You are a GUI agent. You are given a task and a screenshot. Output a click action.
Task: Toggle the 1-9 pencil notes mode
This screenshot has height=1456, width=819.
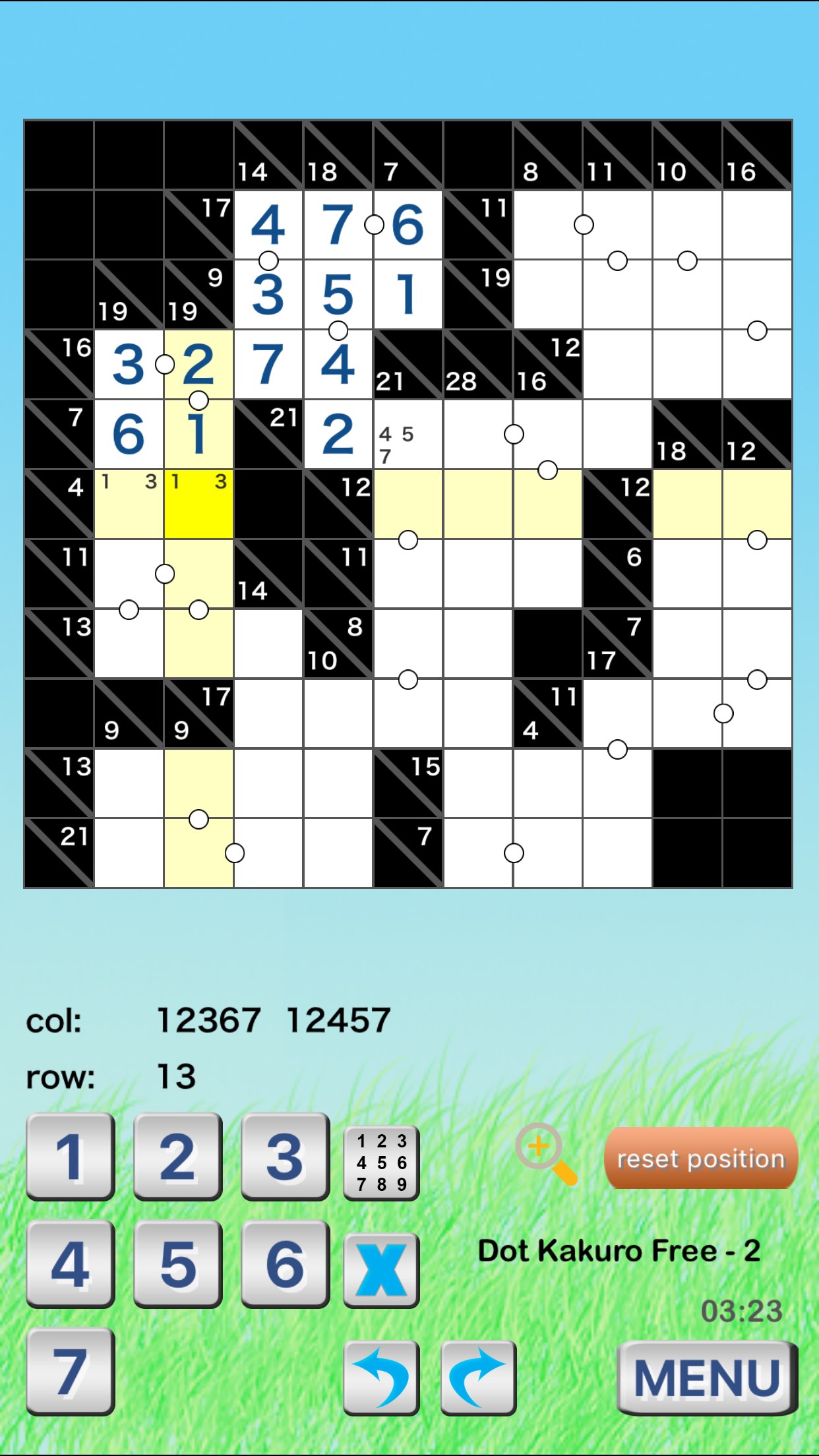(x=381, y=1163)
